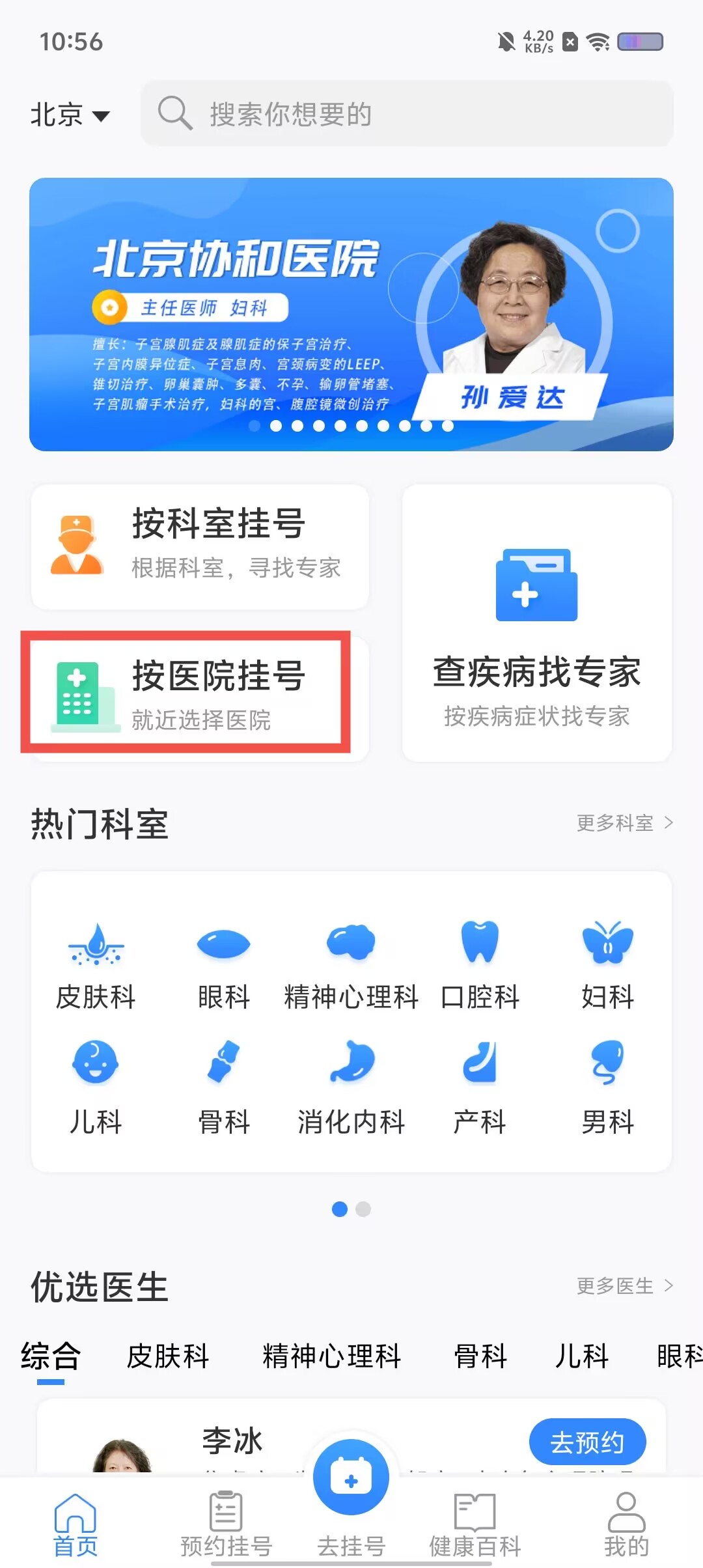Switch to the 皮肤科 doctor tab
Screen dimensions: 703x1568
[x=167, y=1356]
